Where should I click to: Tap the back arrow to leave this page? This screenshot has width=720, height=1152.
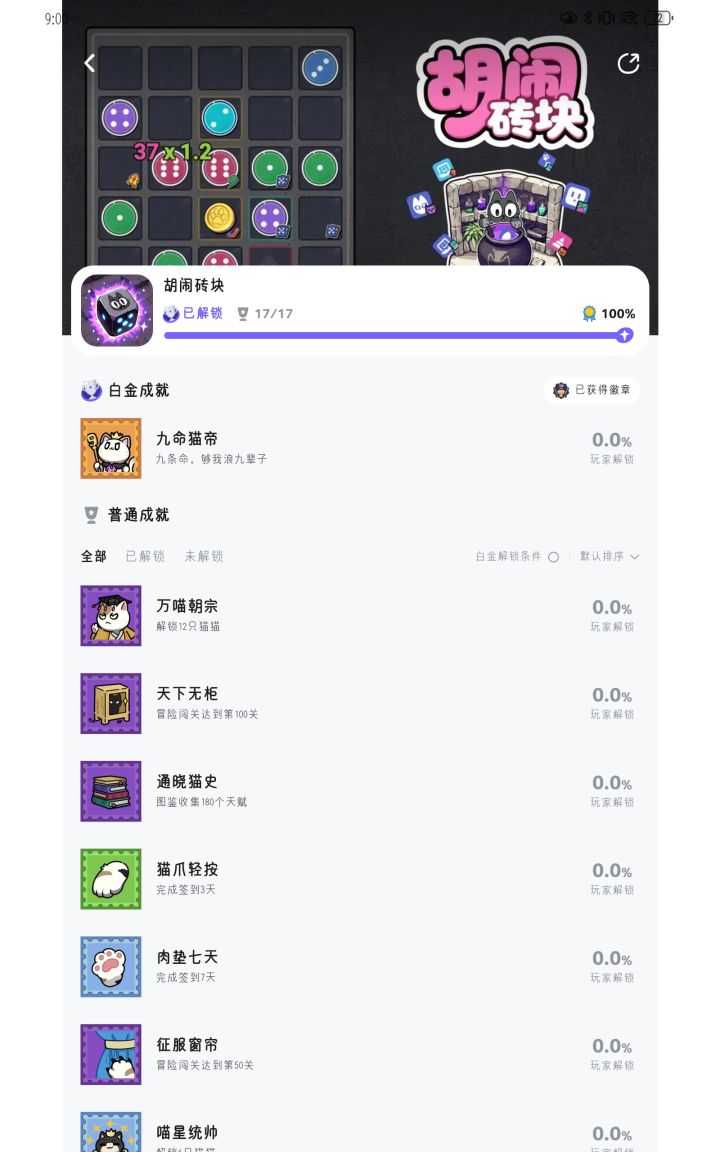pos(88,63)
